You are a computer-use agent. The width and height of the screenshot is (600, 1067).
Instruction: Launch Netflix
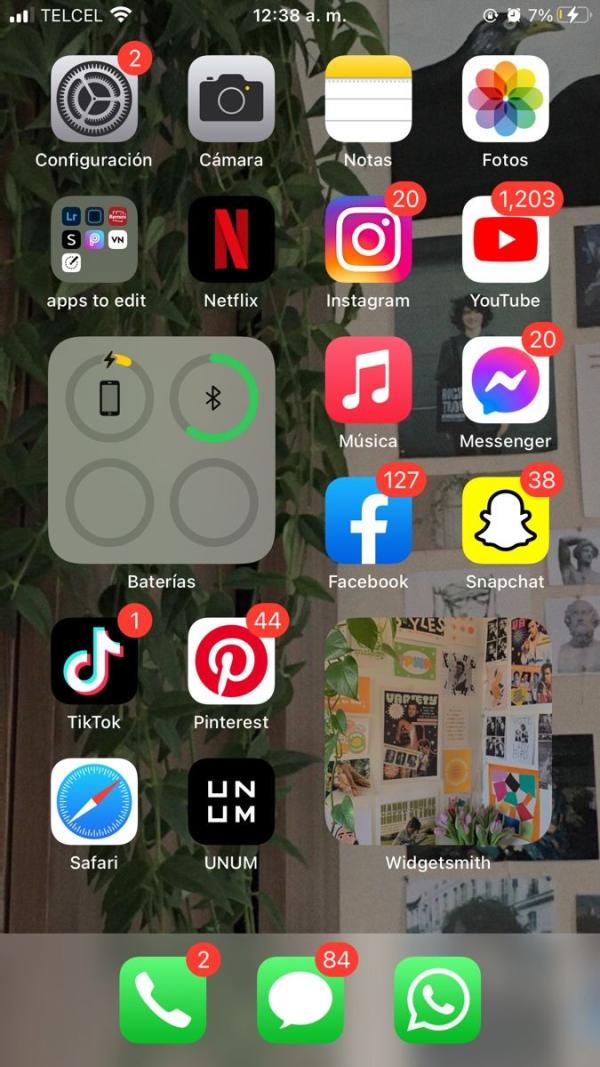231,240
